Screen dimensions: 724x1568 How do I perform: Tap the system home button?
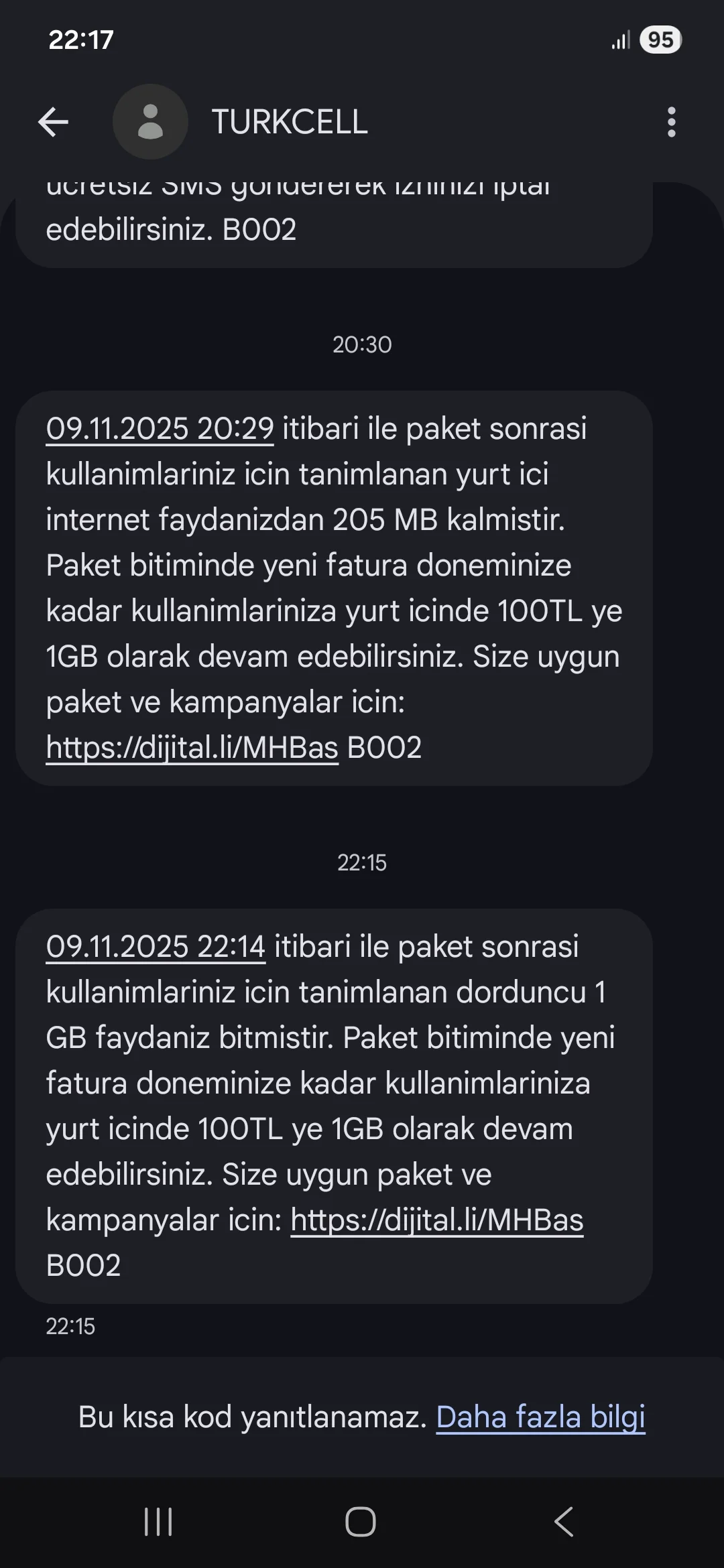point(361,1521)
